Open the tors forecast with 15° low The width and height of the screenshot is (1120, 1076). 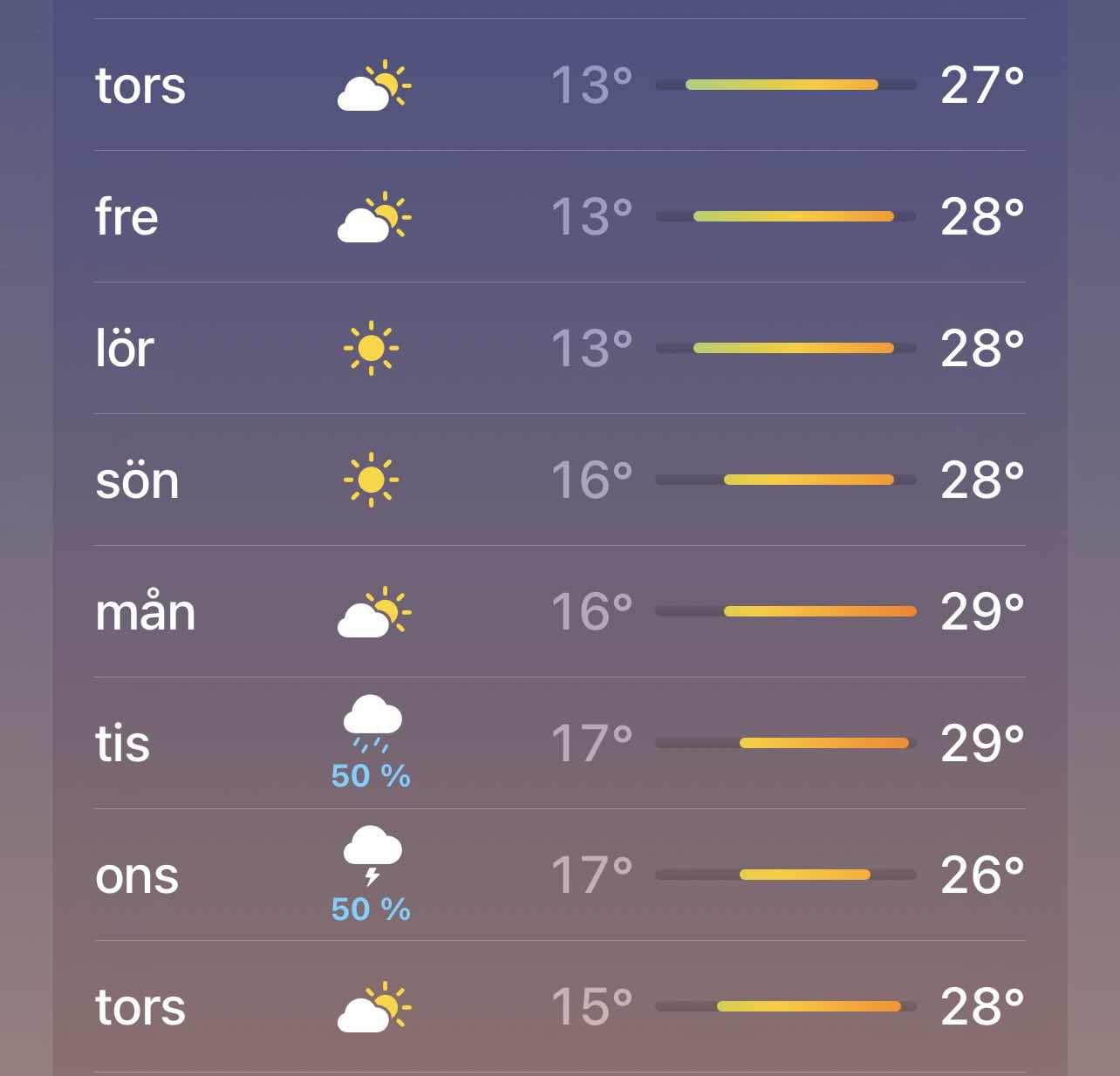[558, 1006]
